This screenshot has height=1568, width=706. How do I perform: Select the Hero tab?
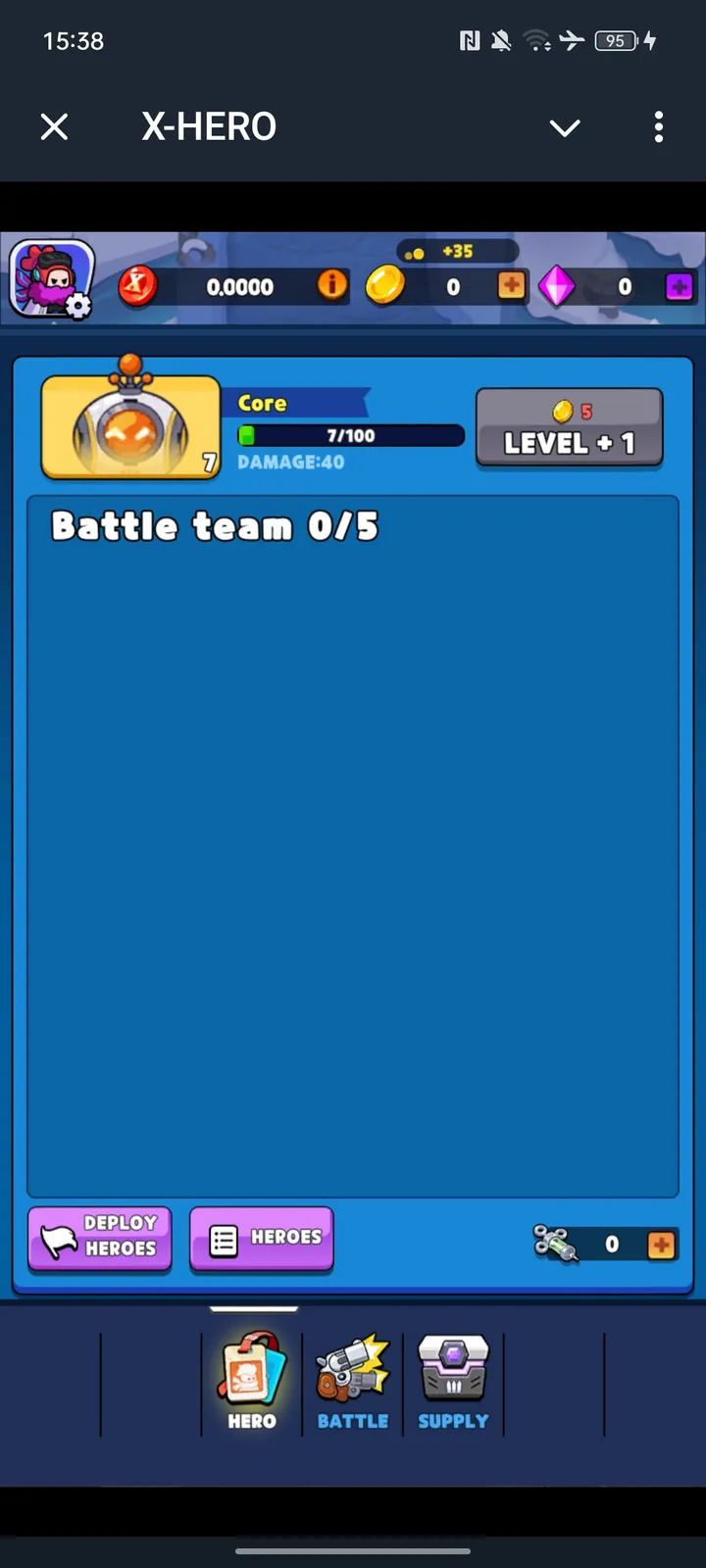point(252,1384)
